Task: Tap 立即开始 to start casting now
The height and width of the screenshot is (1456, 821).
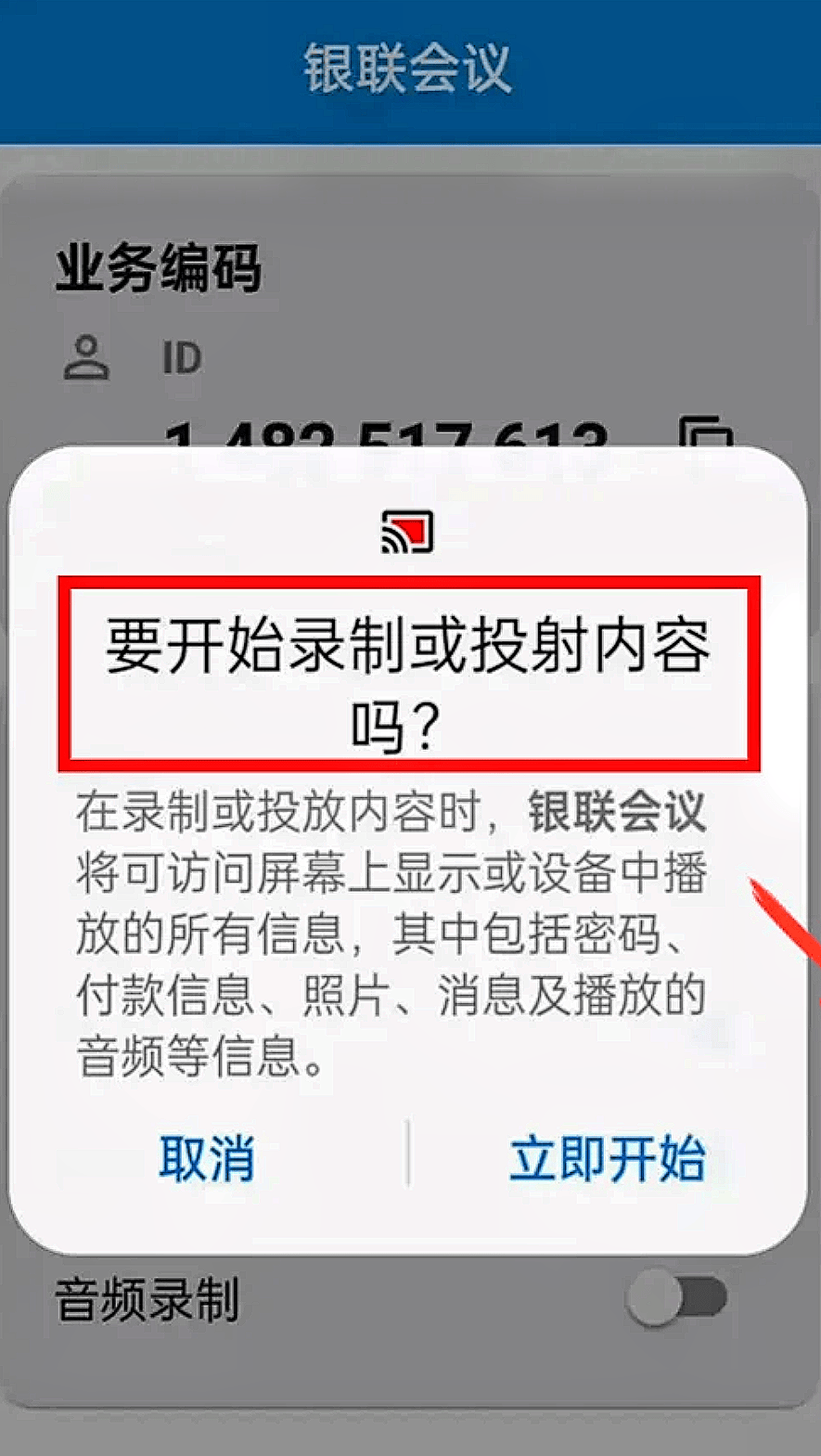Action: (608, 1158)
